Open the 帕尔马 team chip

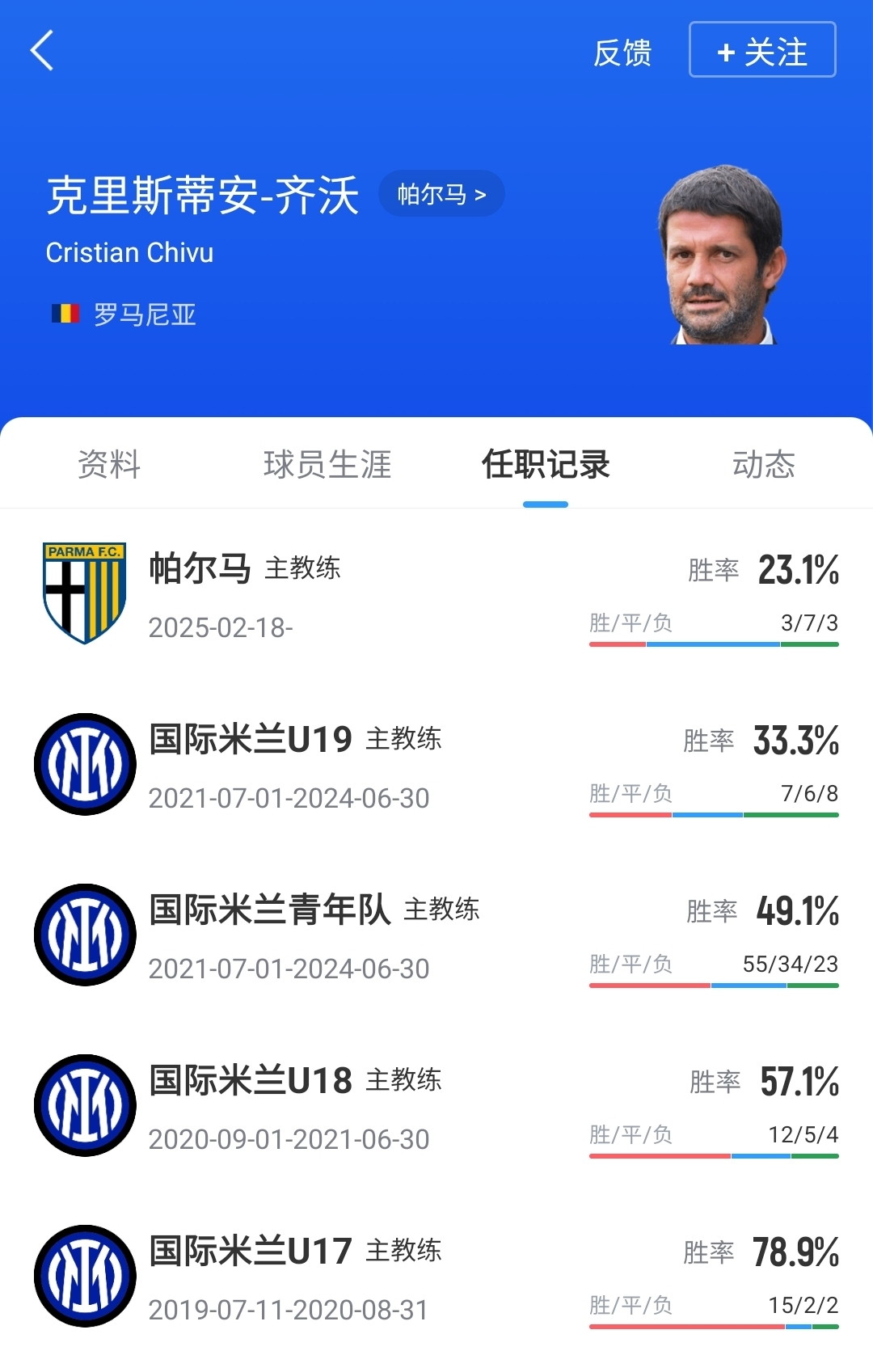coord(441,194)
